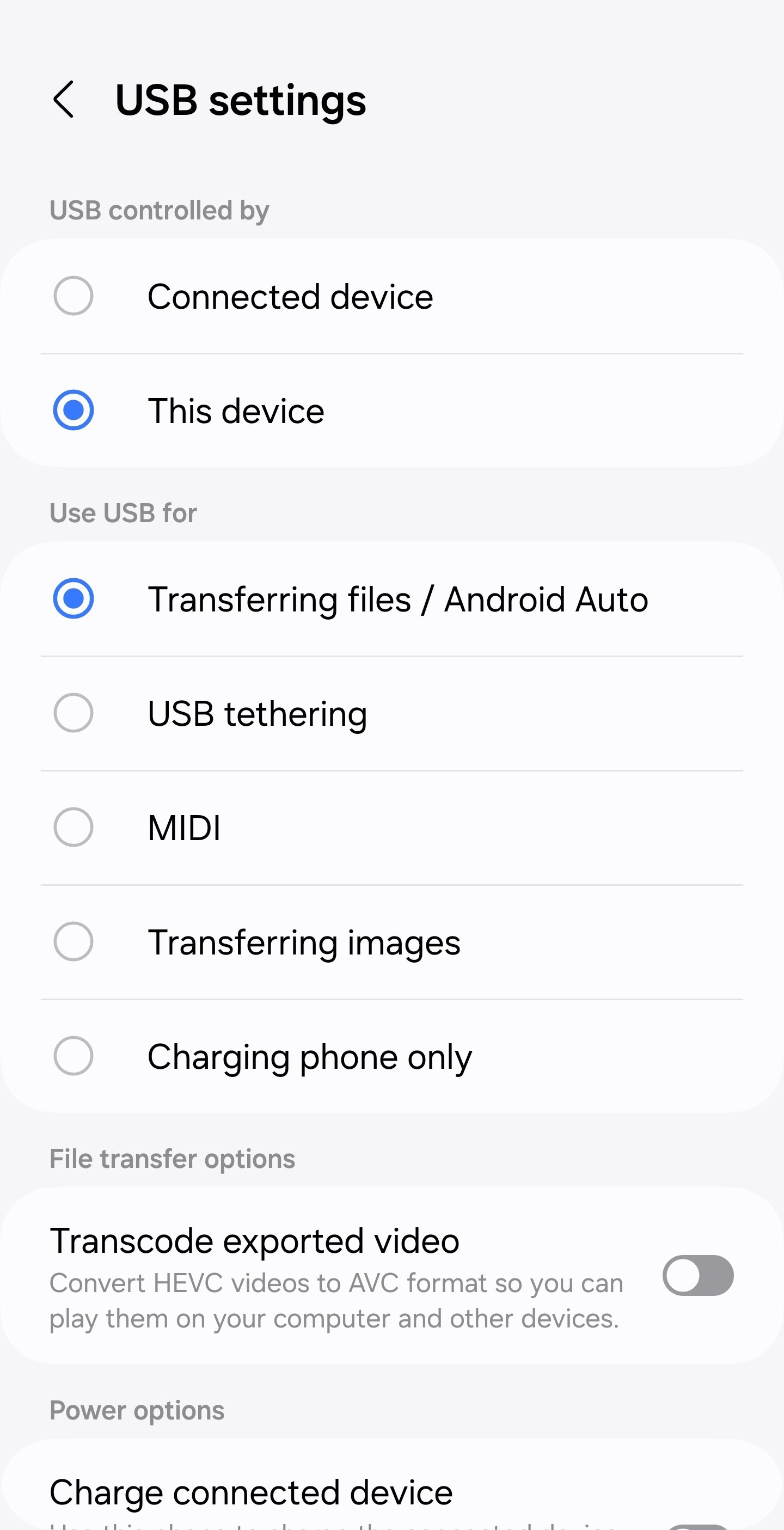Tap the Charge connected device option
Screen dimensions: 784x1530
(250, 1491)
